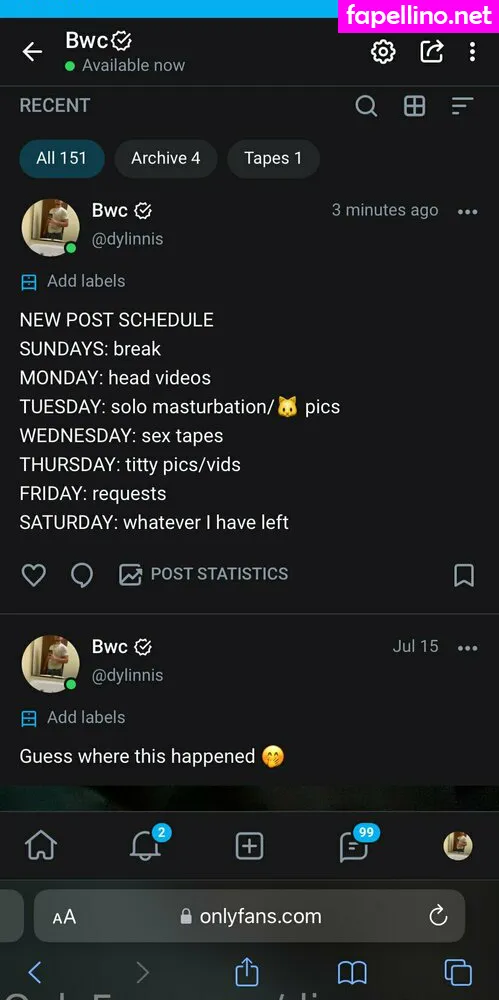The height and width of the screenshot is (1000, 499).
Task: Reload the page in the address bar
Action: pos(438,916)
